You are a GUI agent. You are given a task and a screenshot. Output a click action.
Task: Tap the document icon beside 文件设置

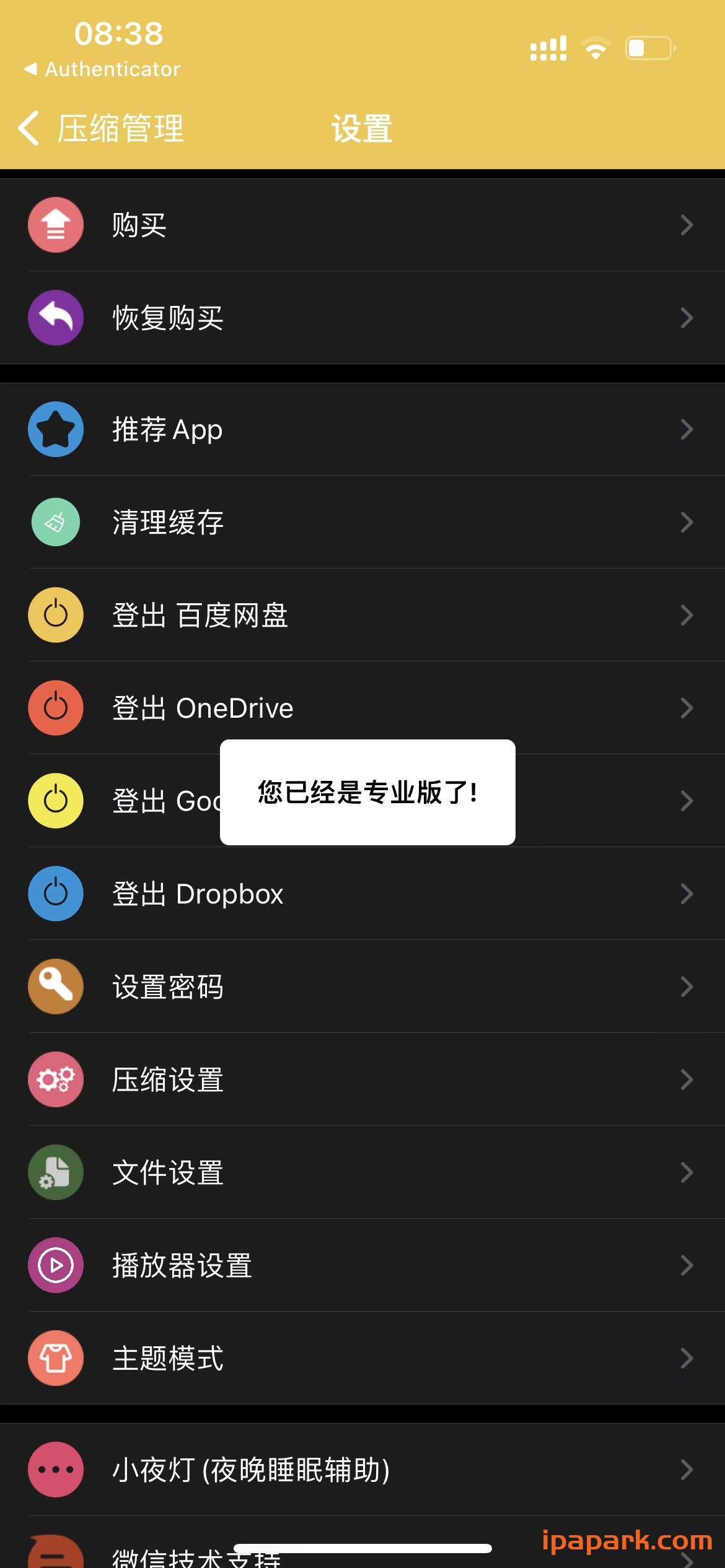pyautogui.click(x=55, y=1172)
